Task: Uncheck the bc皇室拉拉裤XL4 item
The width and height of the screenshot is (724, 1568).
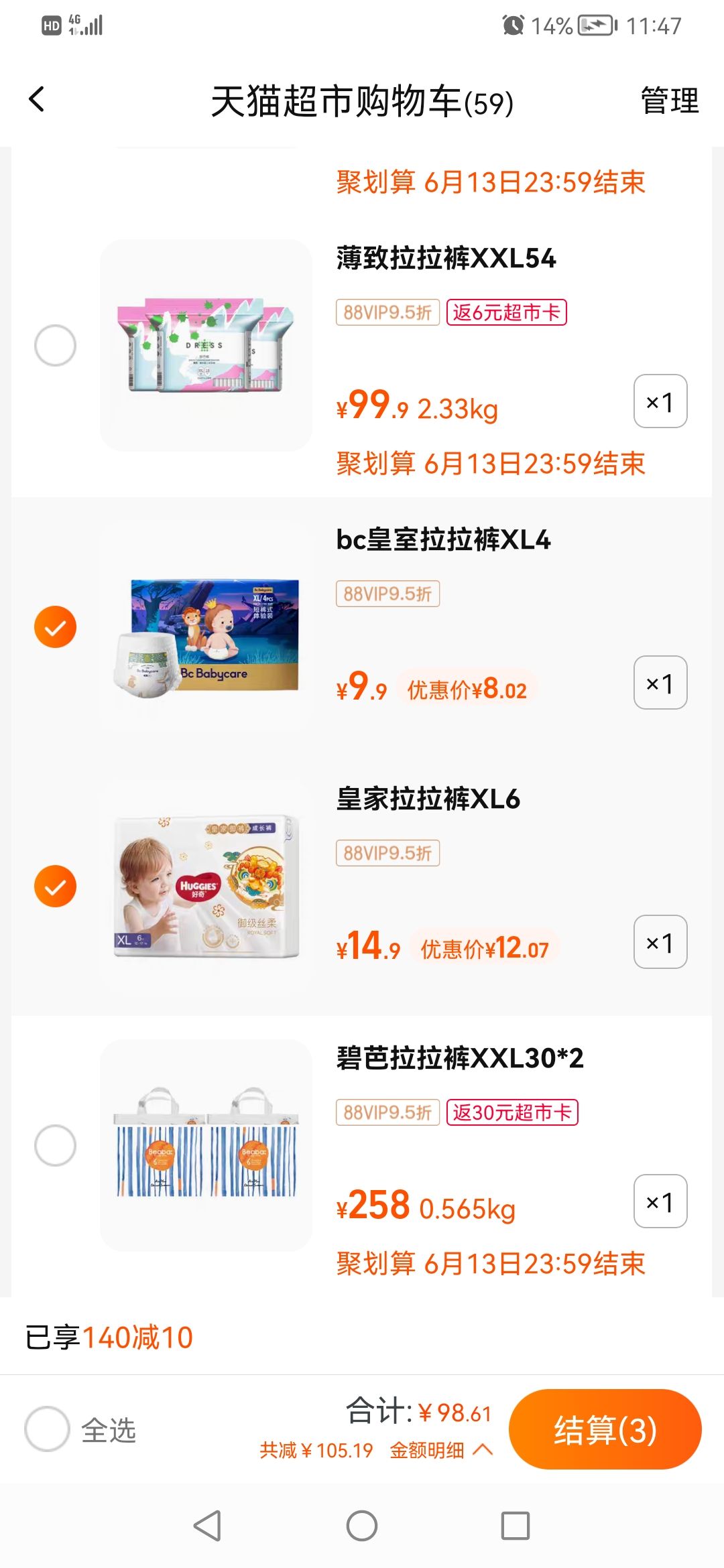Action: point(55,627)
